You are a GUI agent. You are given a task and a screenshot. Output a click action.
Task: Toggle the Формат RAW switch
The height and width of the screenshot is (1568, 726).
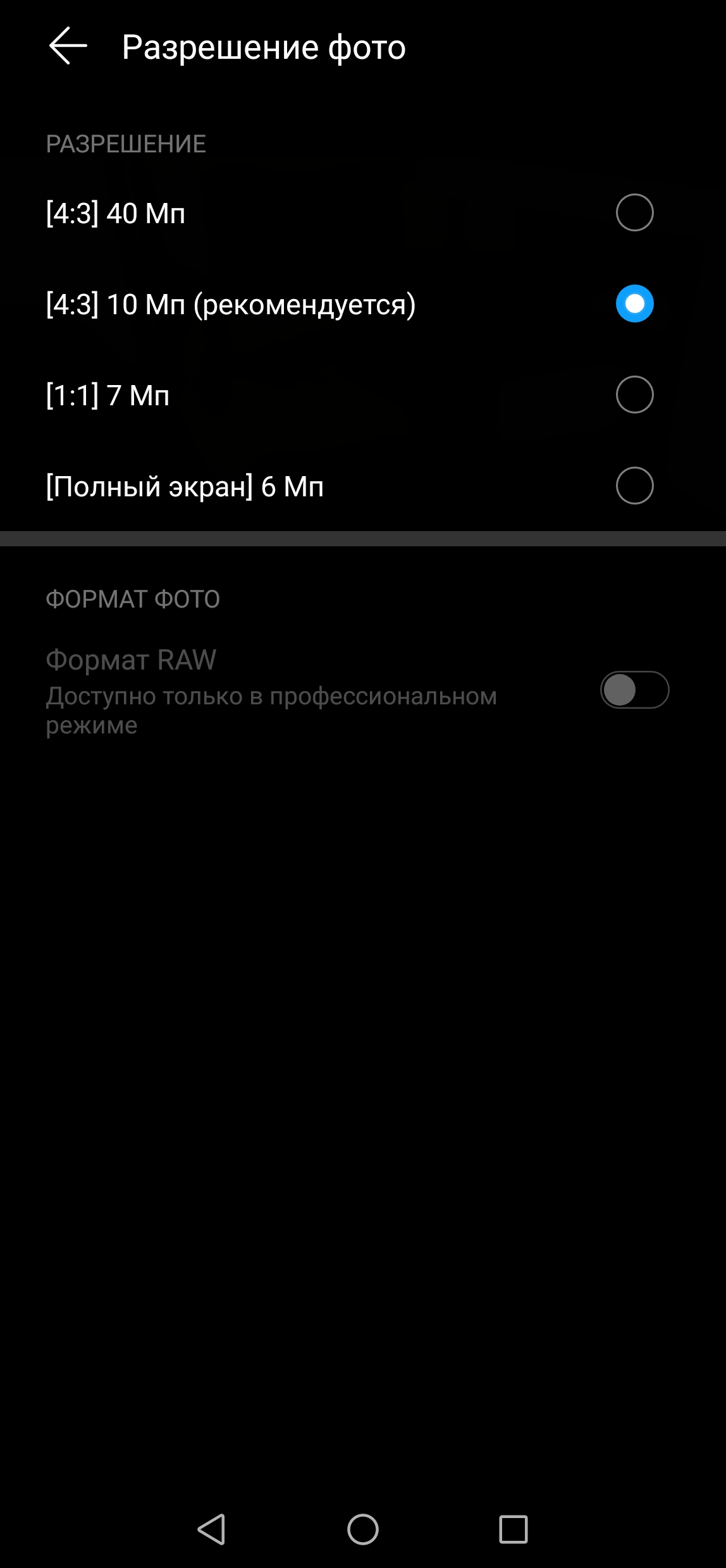click(634, 690)
